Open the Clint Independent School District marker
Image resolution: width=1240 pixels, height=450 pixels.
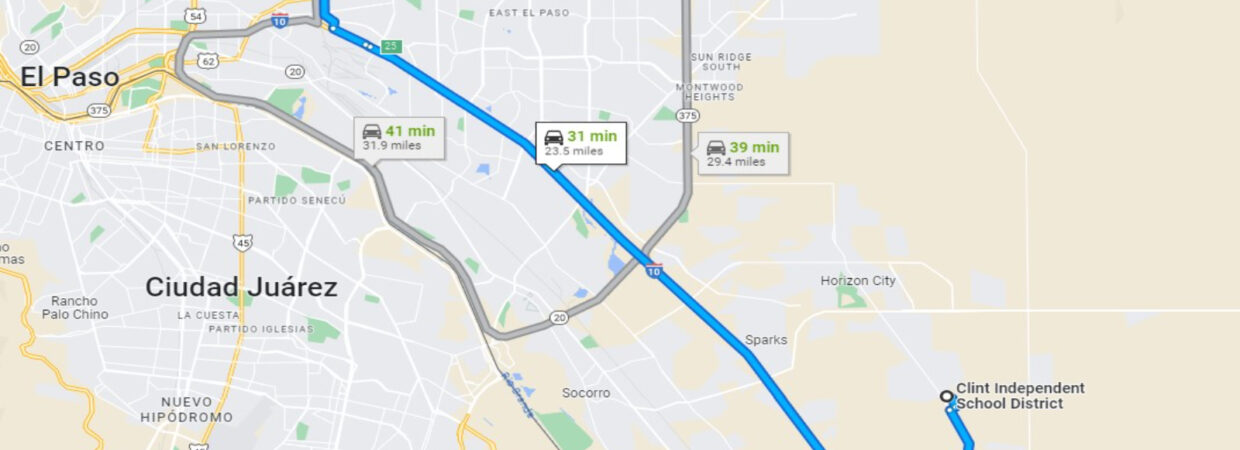[946, 396]
